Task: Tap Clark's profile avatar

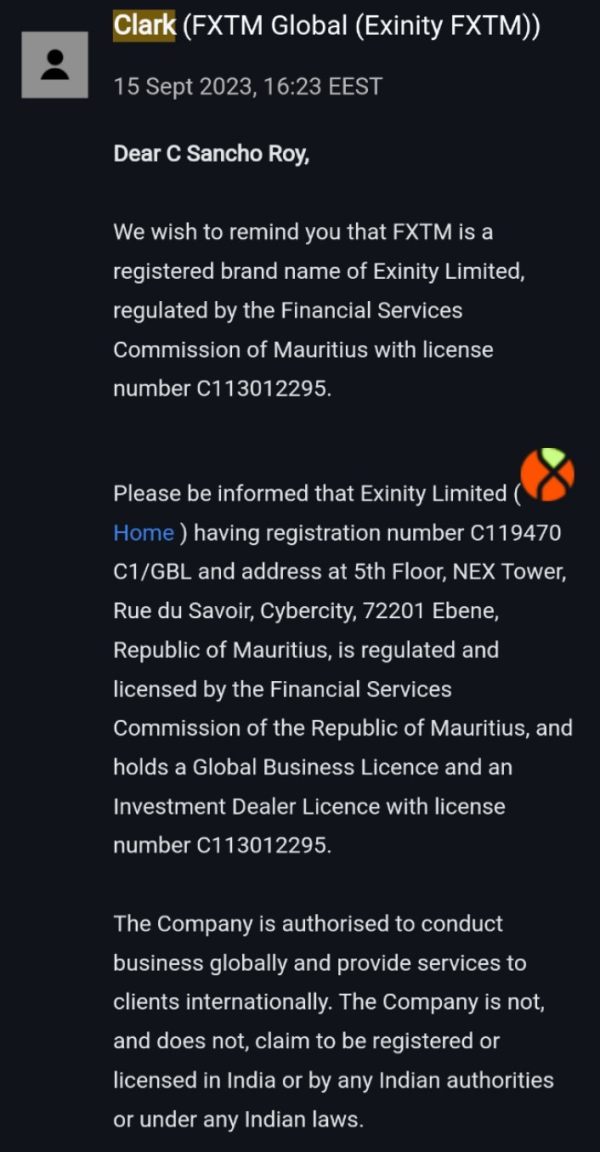Action: click(x=55, y=65)
